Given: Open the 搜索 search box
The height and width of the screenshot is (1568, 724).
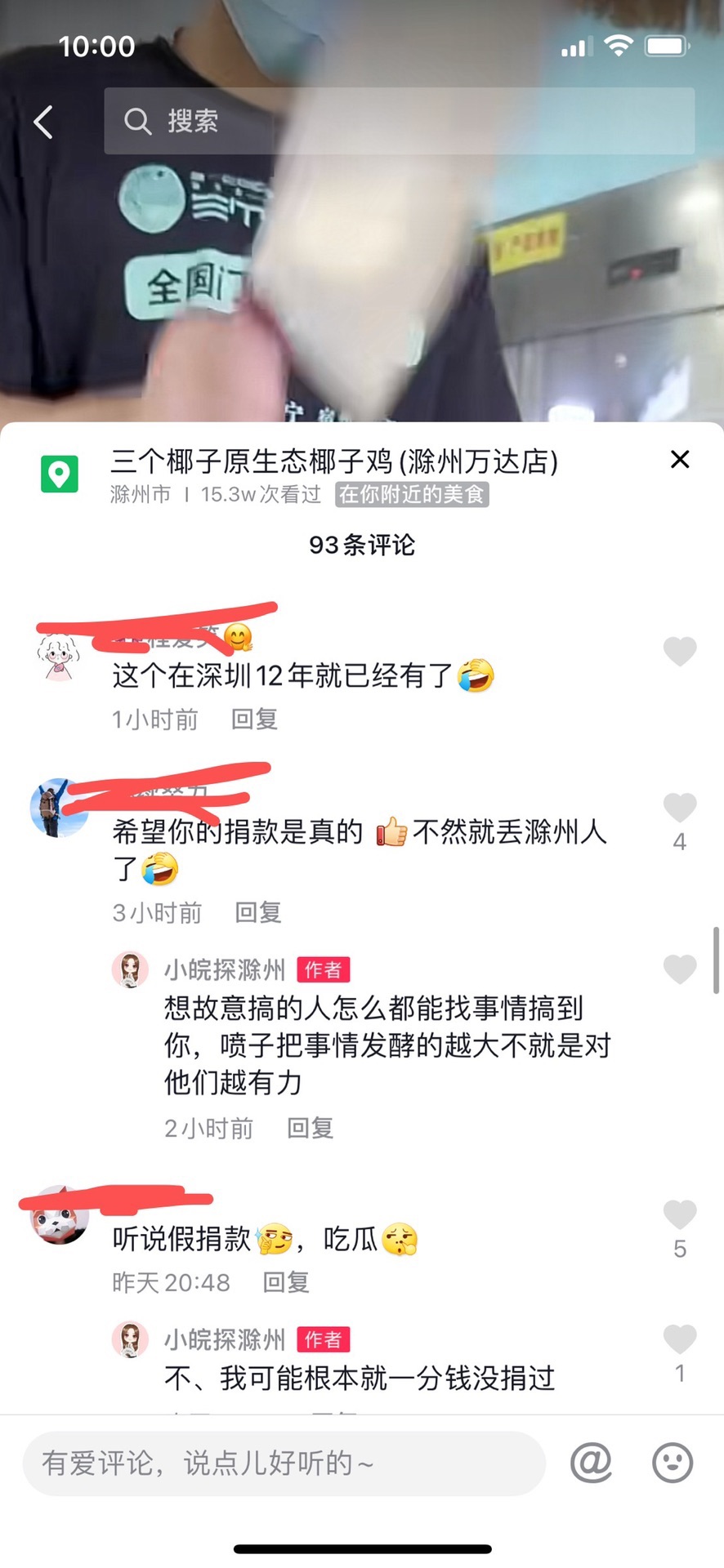Looking at the screenshot, I should pos(399,121).
